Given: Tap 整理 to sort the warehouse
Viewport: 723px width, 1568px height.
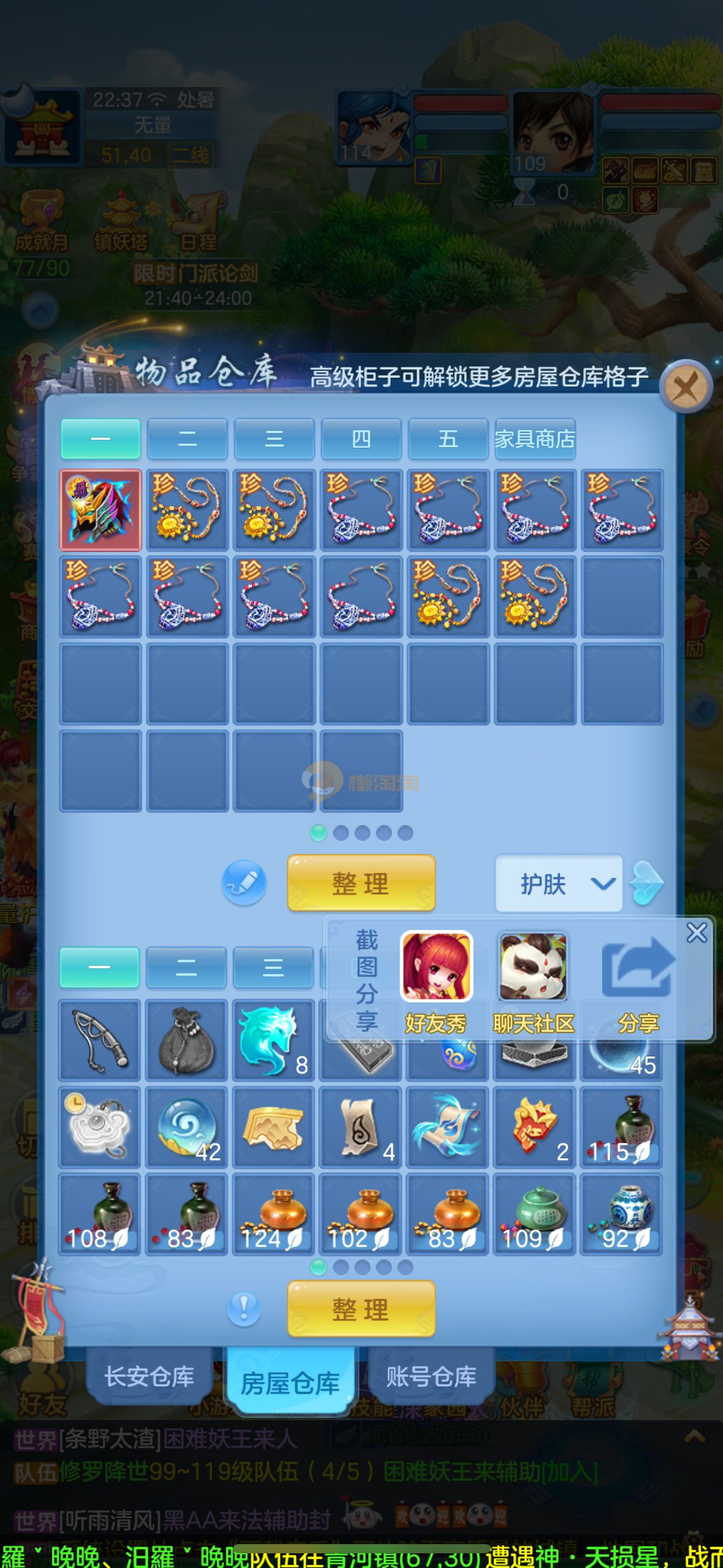Looking at the screenshot, I should coord(361,883).
